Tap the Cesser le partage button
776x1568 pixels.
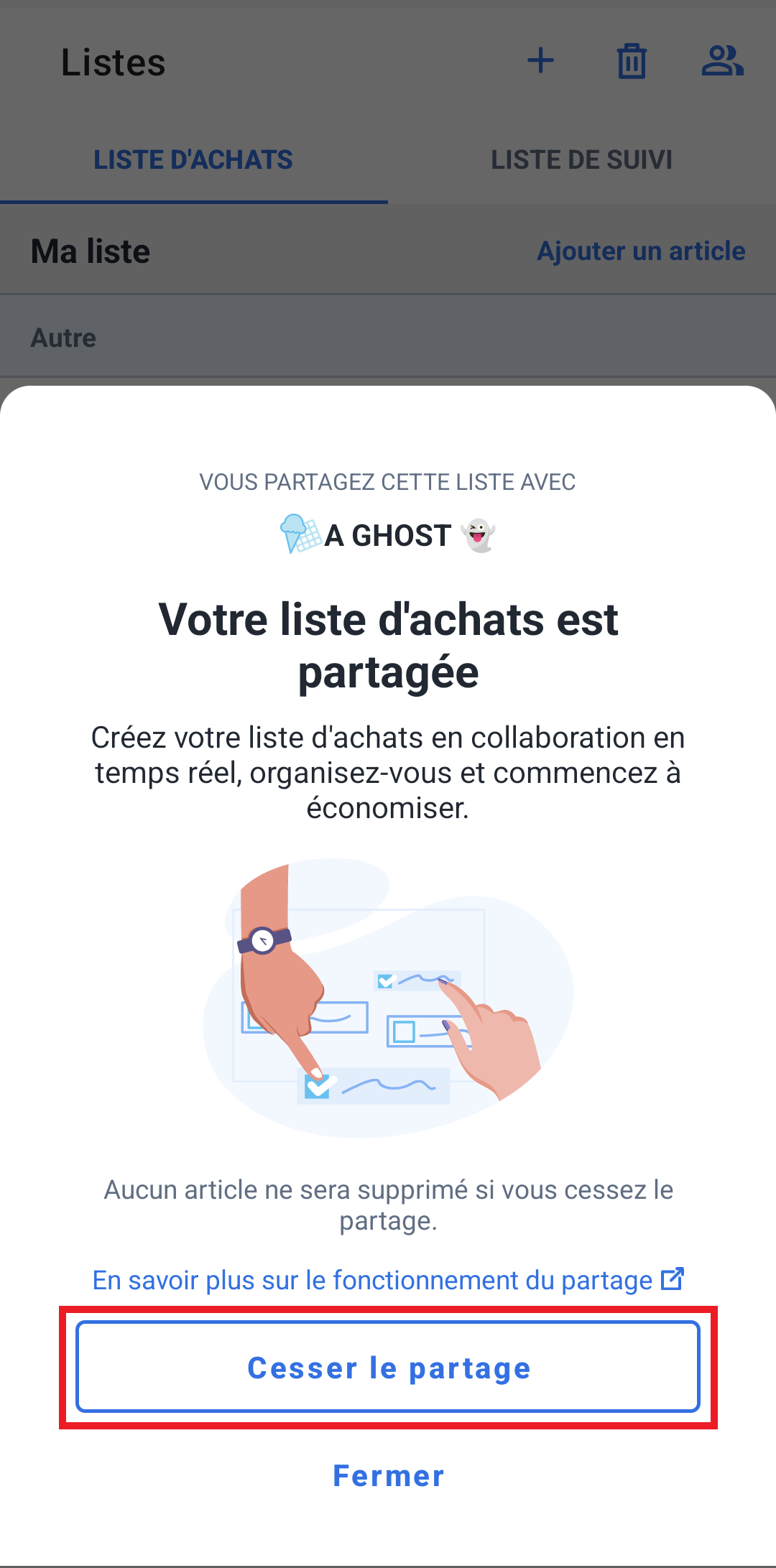click(388, 1367)
